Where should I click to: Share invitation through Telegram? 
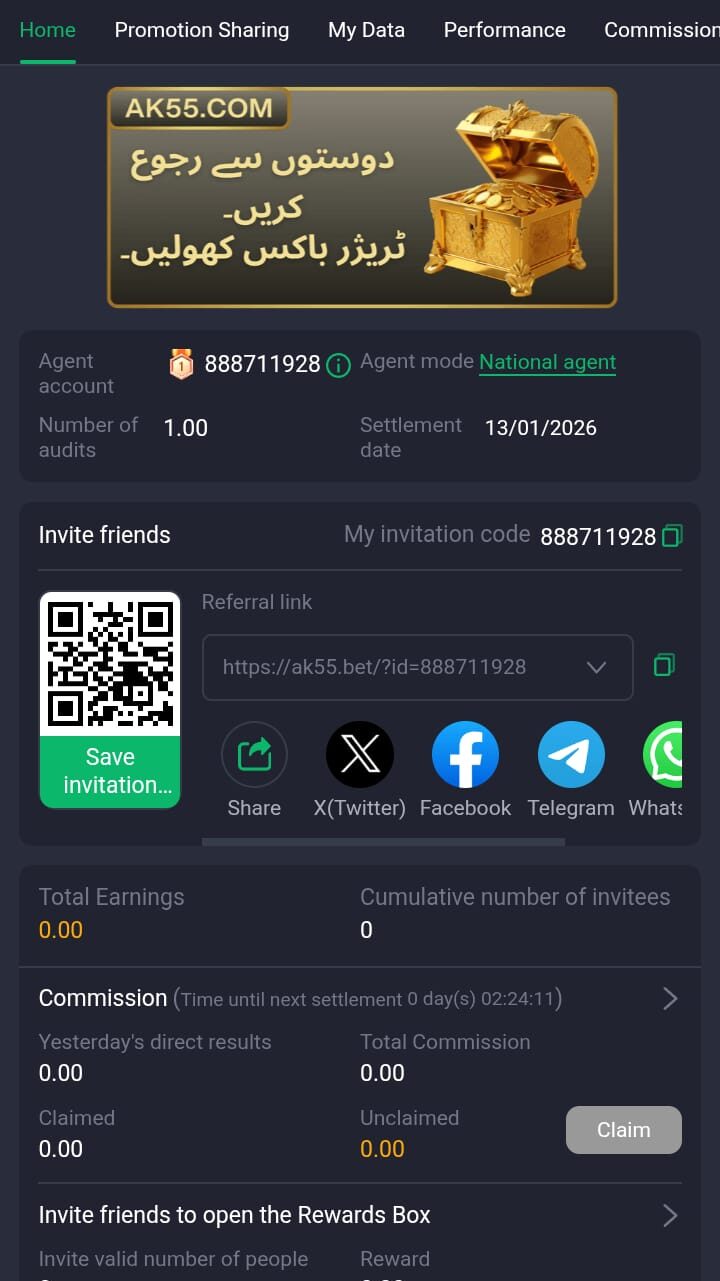click(571, 755)
